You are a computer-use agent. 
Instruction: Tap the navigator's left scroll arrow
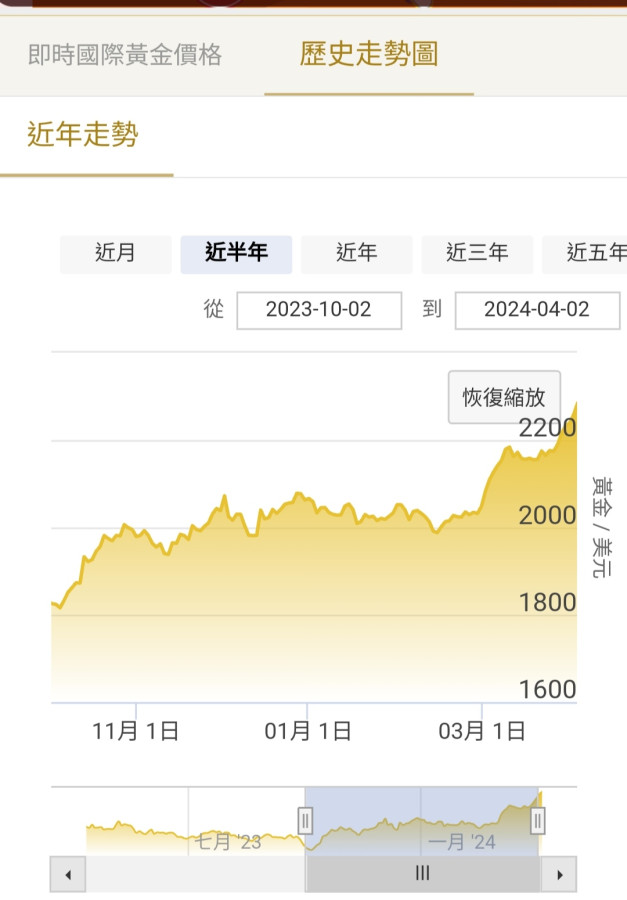[x=68, y=875]
